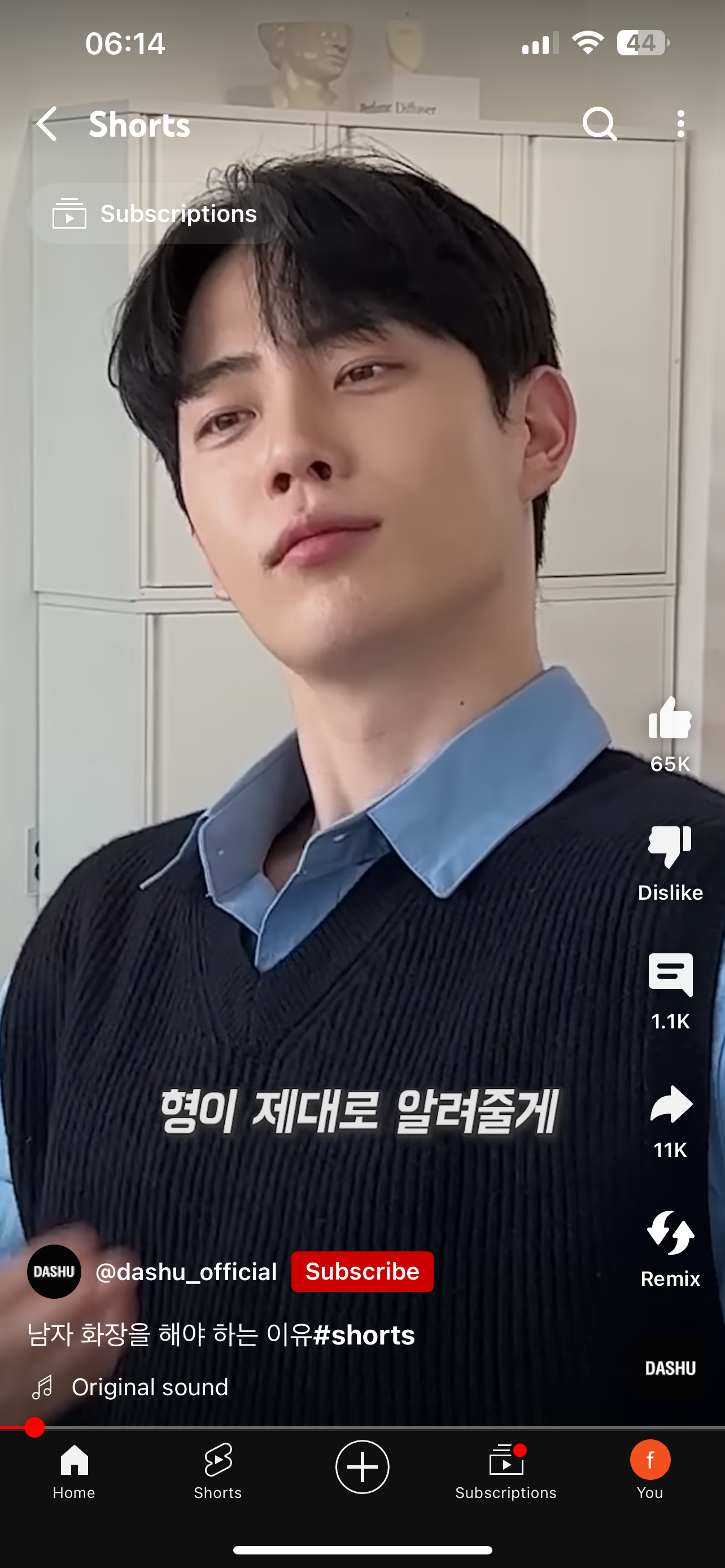Viewport: 725px width, 1568px height.
Task: Open the DASHU sound thumbnail
Action: (670, 1368)
